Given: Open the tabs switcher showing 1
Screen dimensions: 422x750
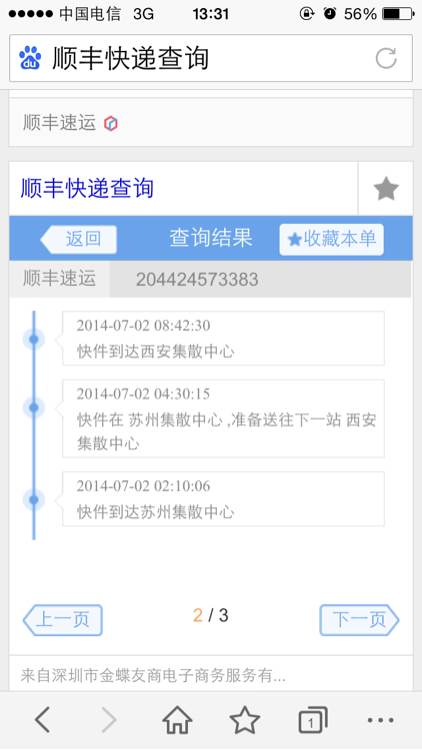Looking at the screenshot, I should tap(312, 720).
